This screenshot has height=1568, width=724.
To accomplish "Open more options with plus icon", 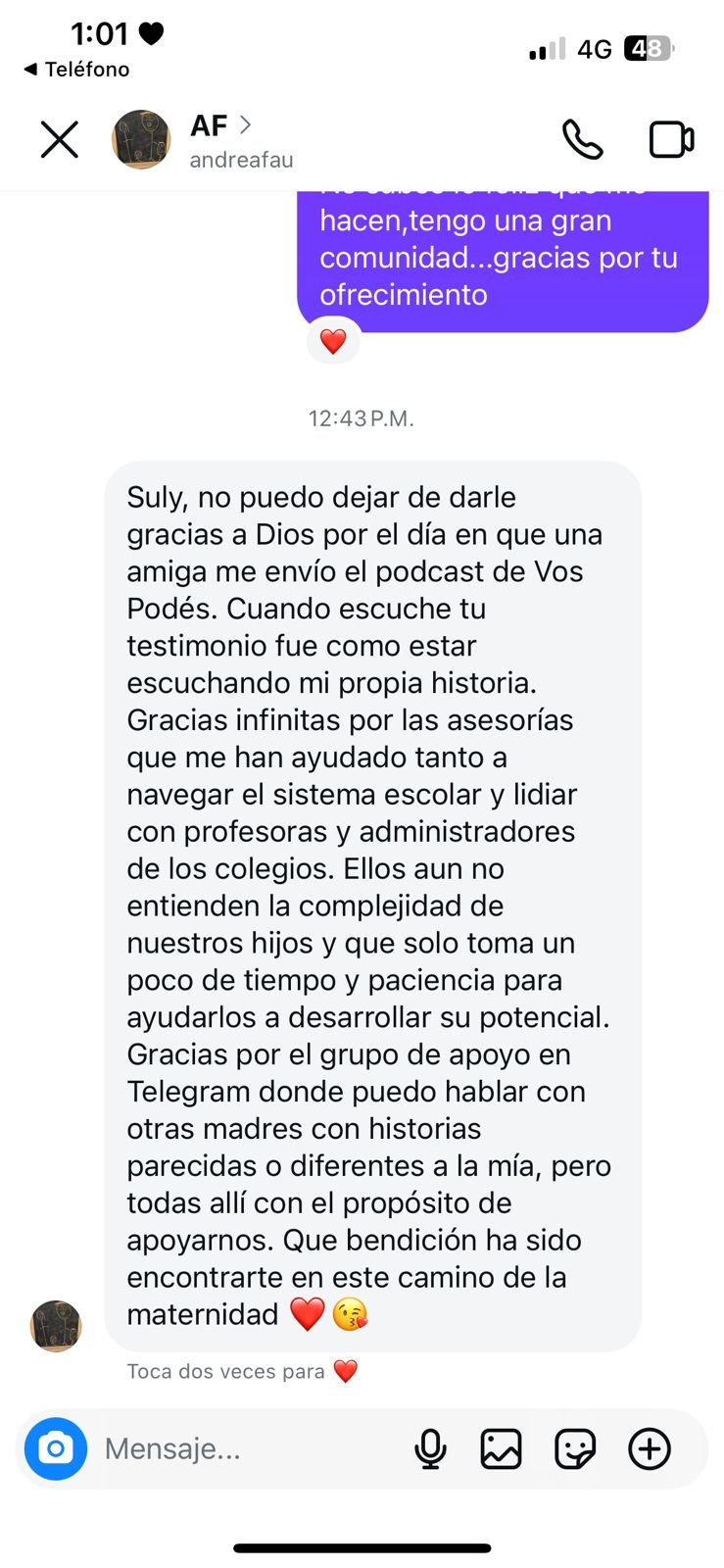I will [x=650, y=1448].
